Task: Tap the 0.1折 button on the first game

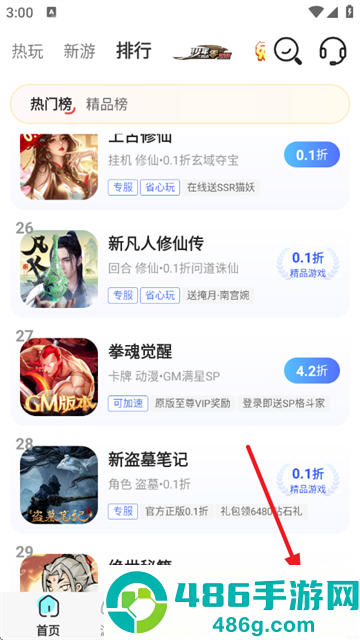Action: [x=312, y=155]
